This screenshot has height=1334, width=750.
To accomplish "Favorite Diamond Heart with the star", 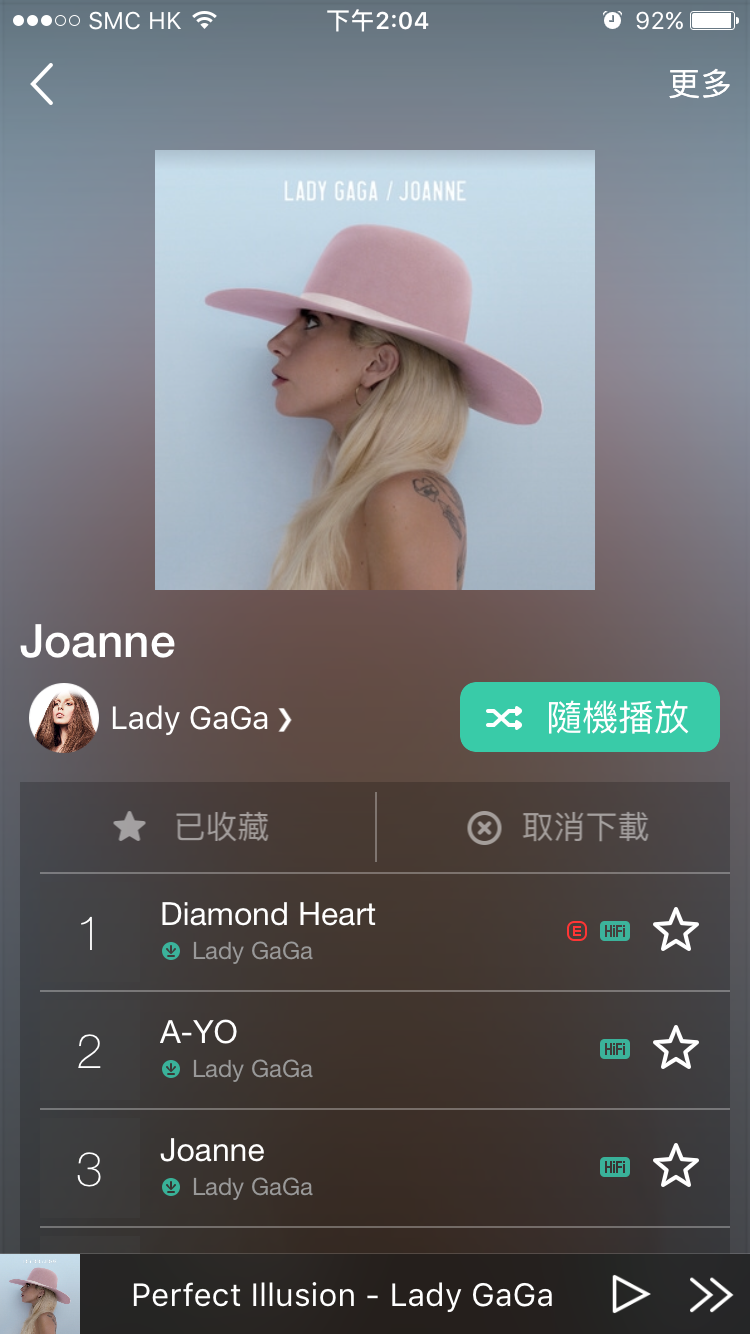I will coord(676,931).
